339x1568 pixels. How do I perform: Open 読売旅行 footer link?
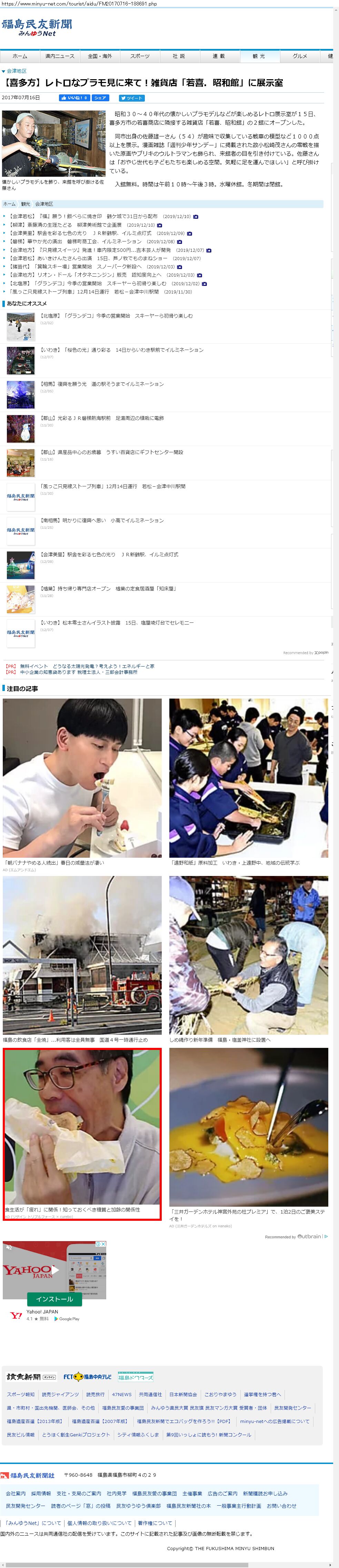pos(95,1394)
